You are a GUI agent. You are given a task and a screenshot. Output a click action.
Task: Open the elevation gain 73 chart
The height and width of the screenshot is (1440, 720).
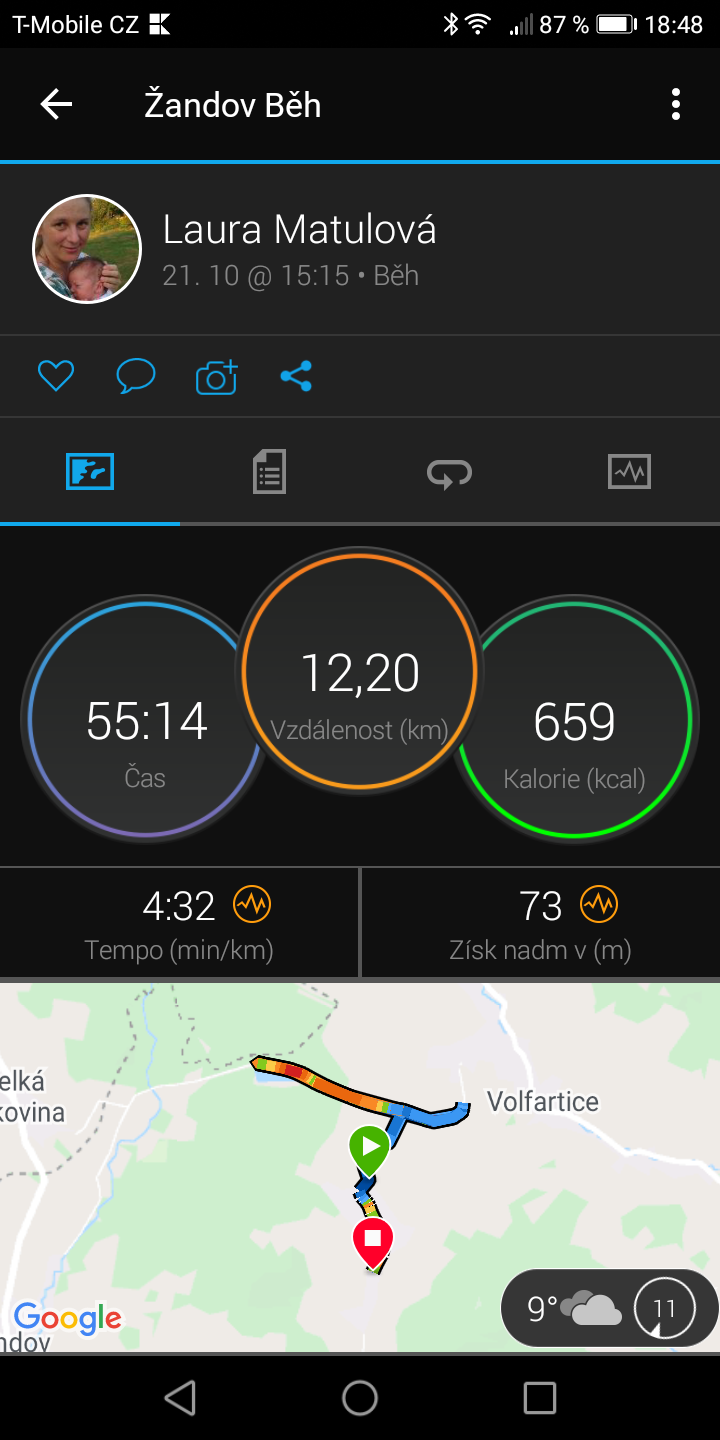[541, 923]
